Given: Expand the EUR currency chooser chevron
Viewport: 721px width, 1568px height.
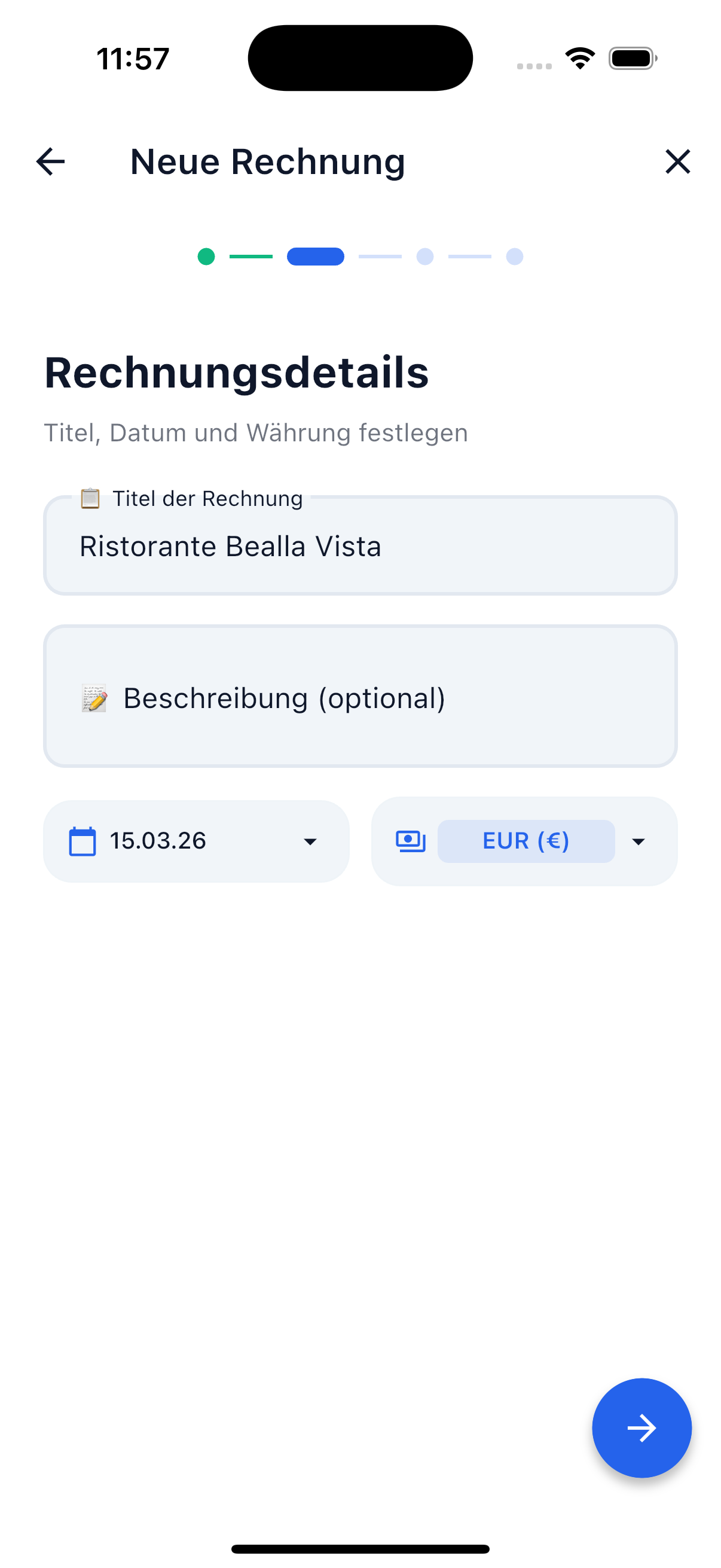Looking at the screenshot, I should (x=638, y=841).
